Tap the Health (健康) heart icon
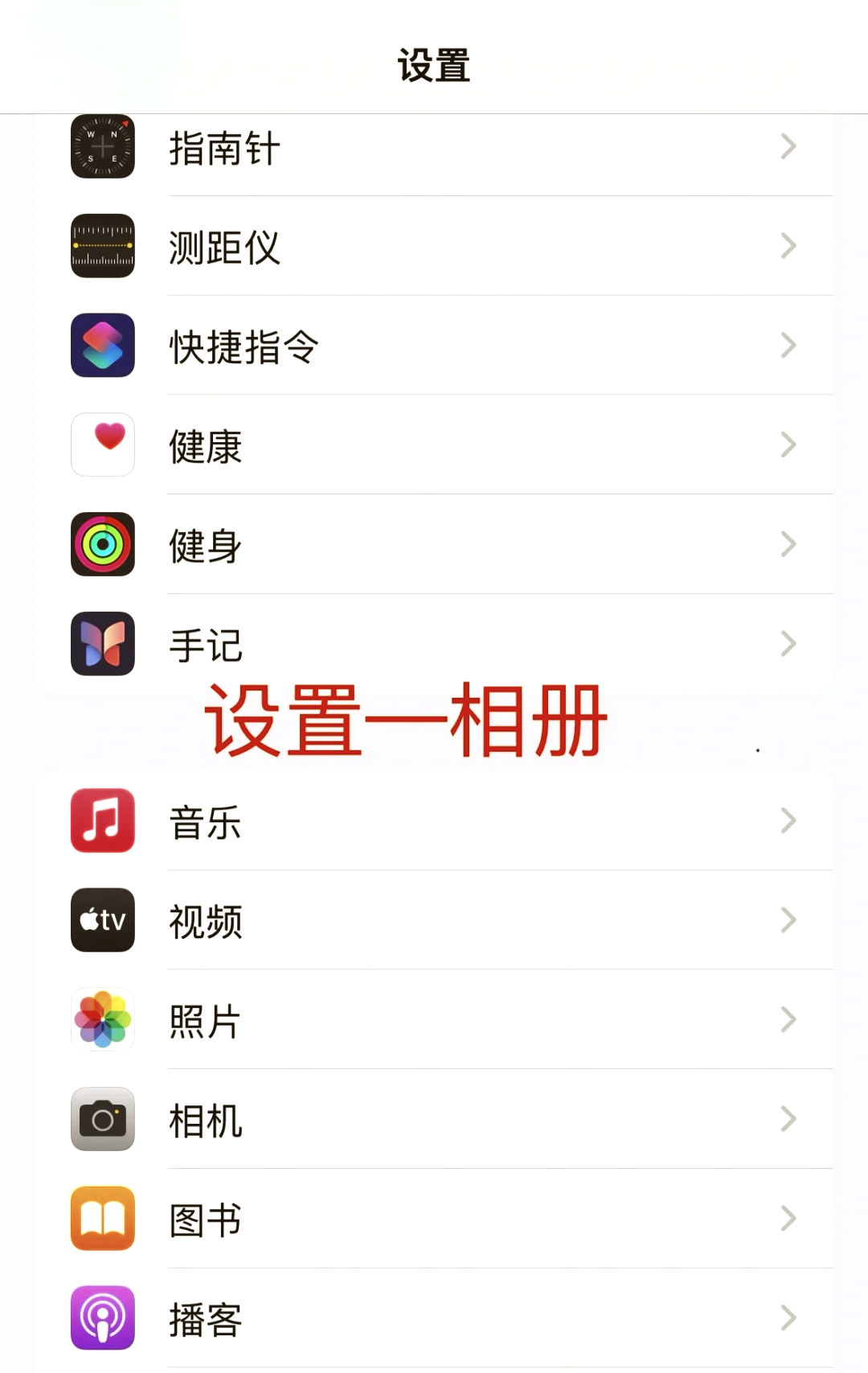 102,445
